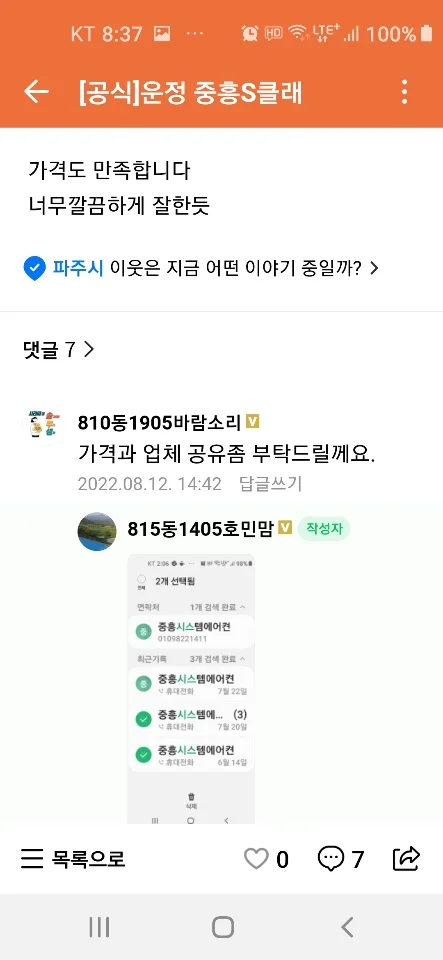This screenshot has width=443, height=960.
Task: Like this post with the heart icon
Action: click(256, 858)
